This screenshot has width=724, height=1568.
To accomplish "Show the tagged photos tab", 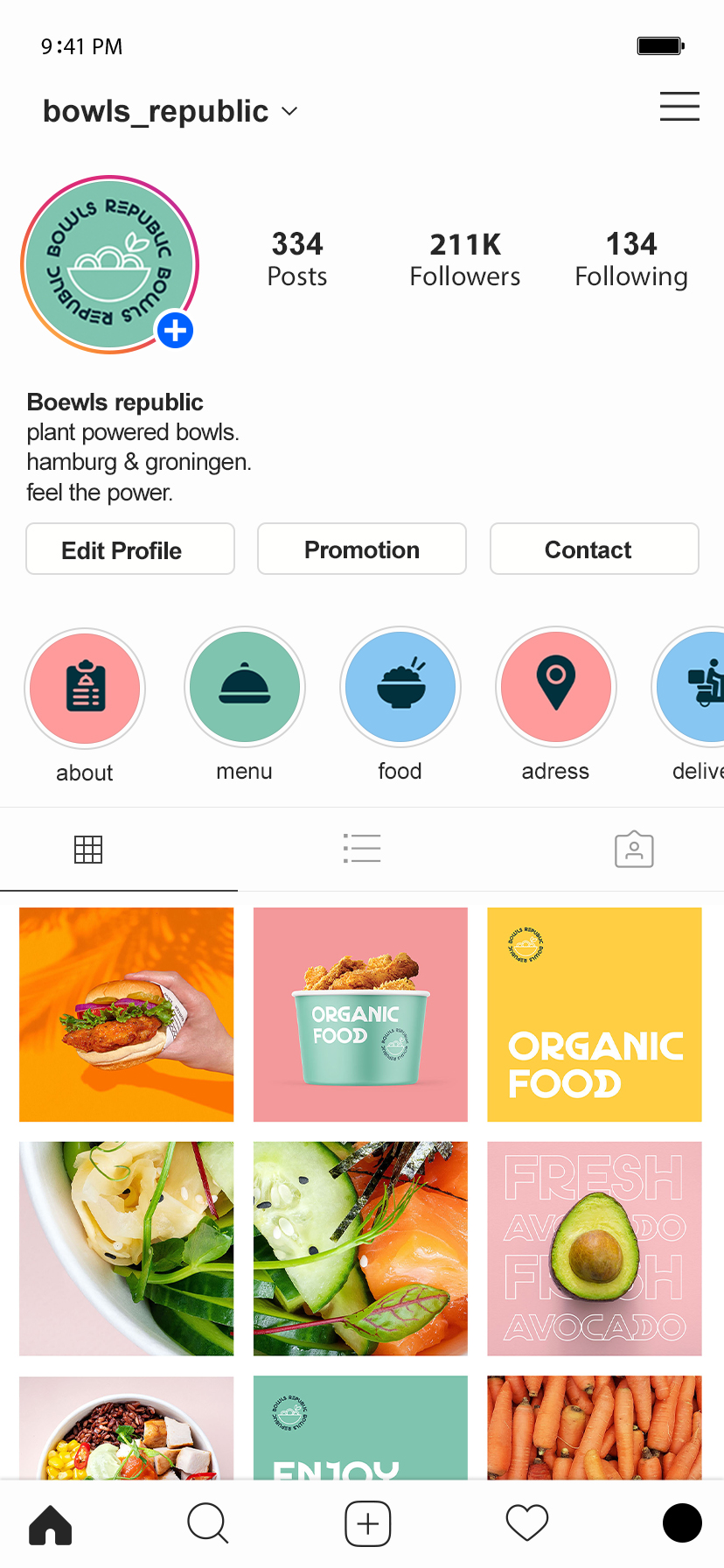I will point(634,849).
